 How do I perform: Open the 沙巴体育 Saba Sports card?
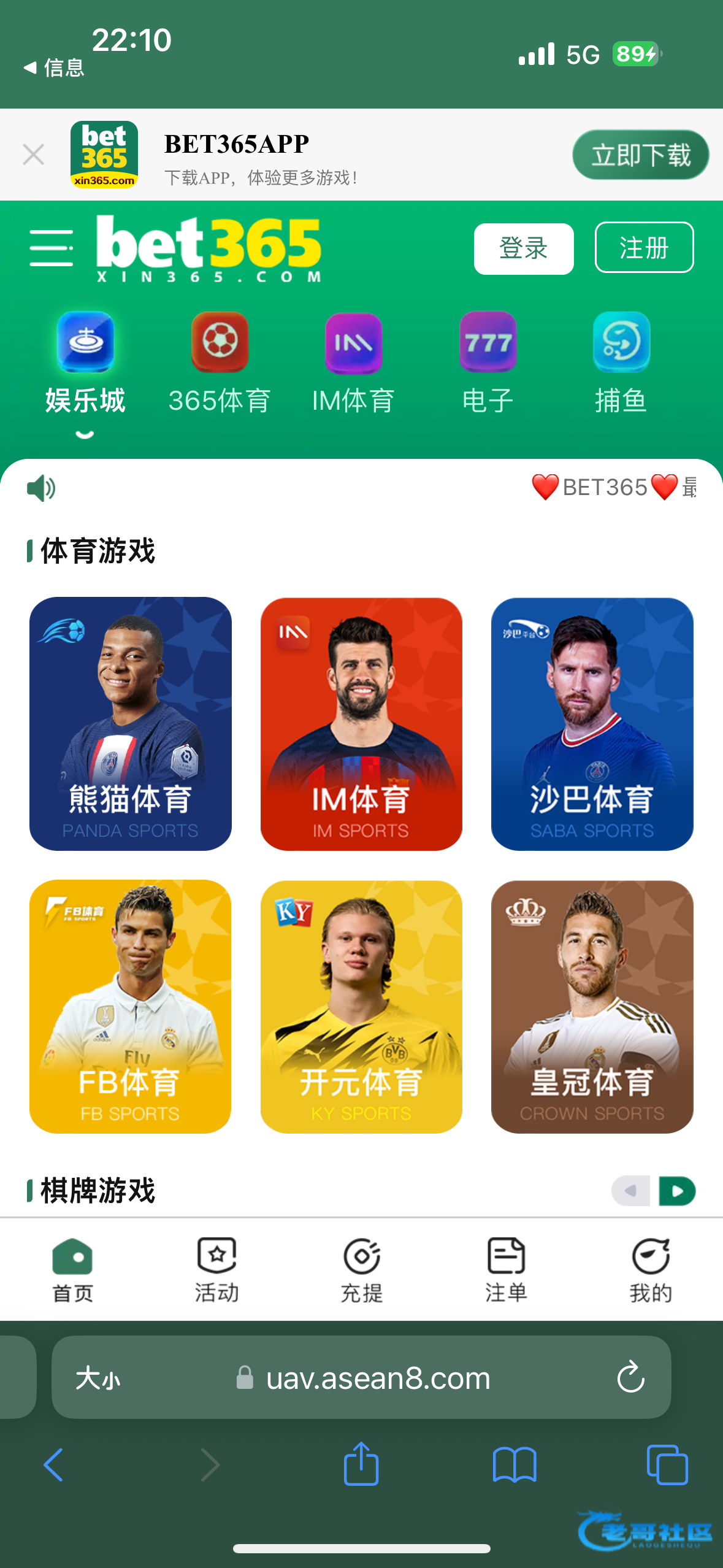click(592, 724)
